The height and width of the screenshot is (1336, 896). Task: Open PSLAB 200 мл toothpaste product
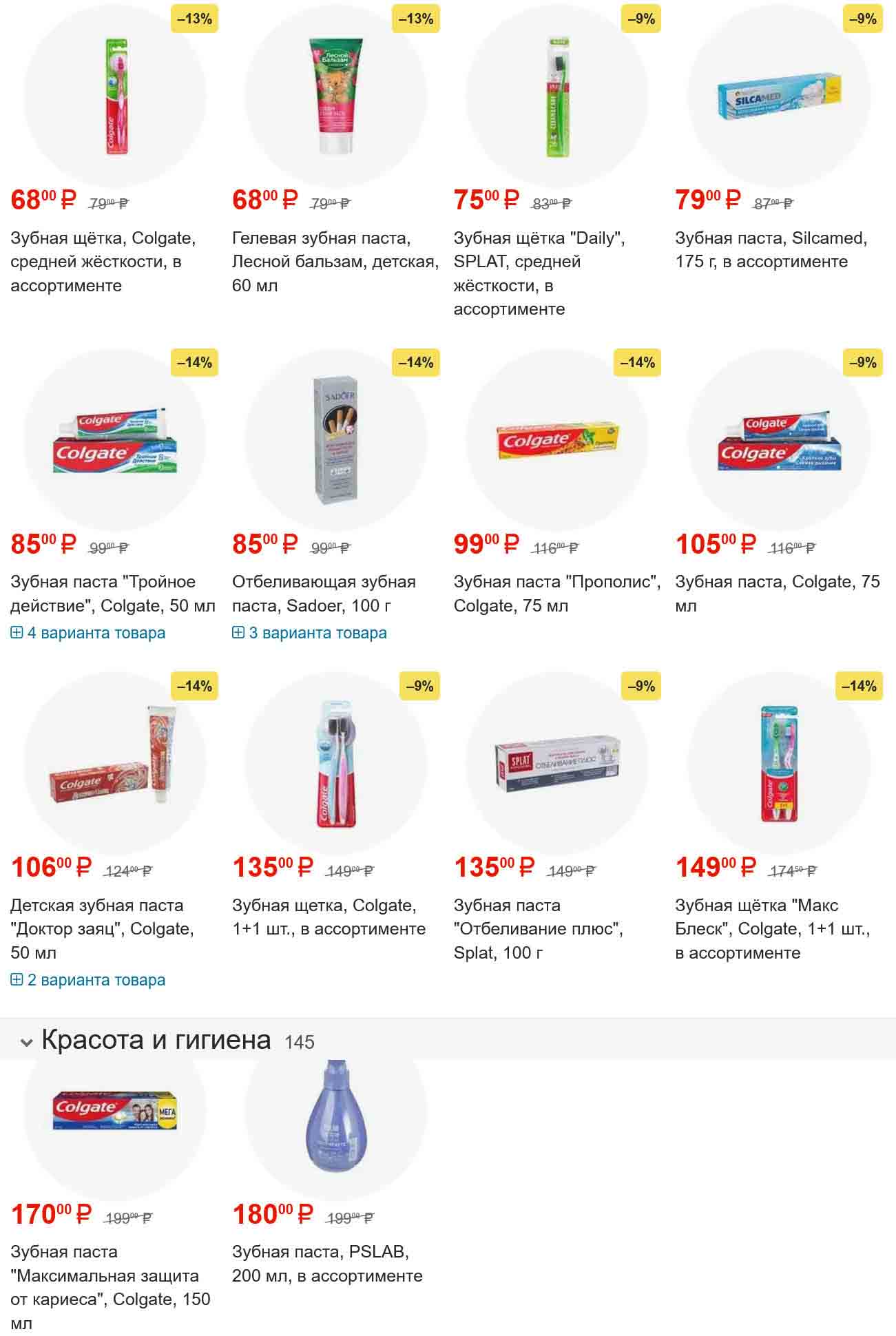[327, 1263]
